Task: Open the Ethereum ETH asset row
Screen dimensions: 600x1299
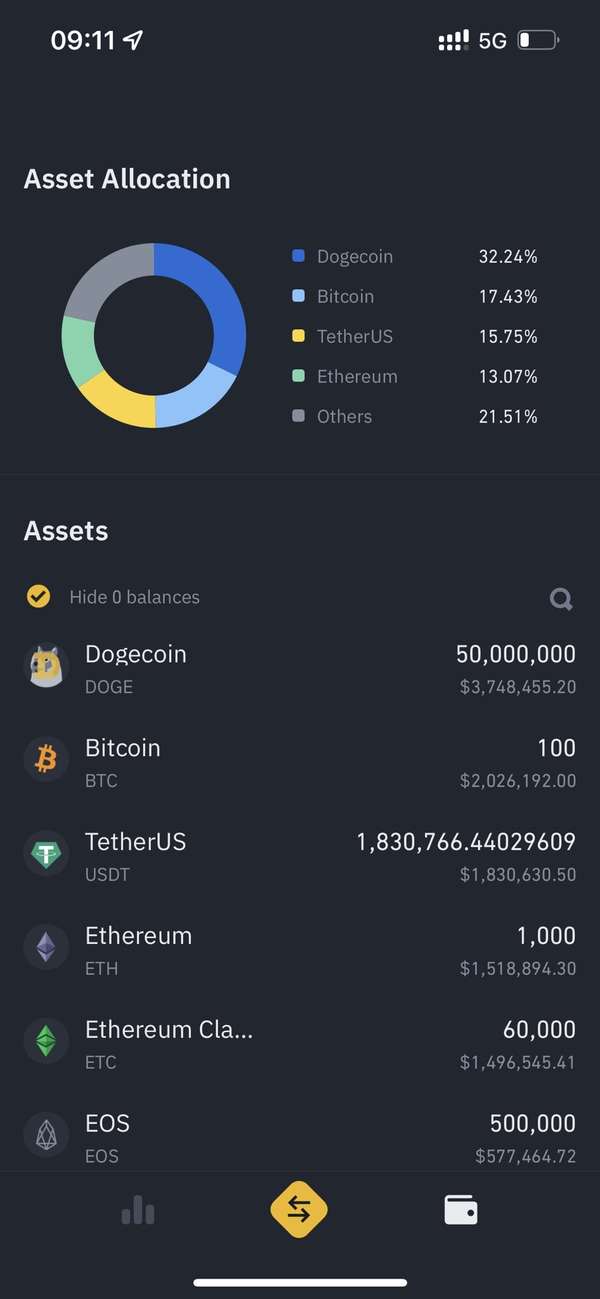Action: [300, 951]
